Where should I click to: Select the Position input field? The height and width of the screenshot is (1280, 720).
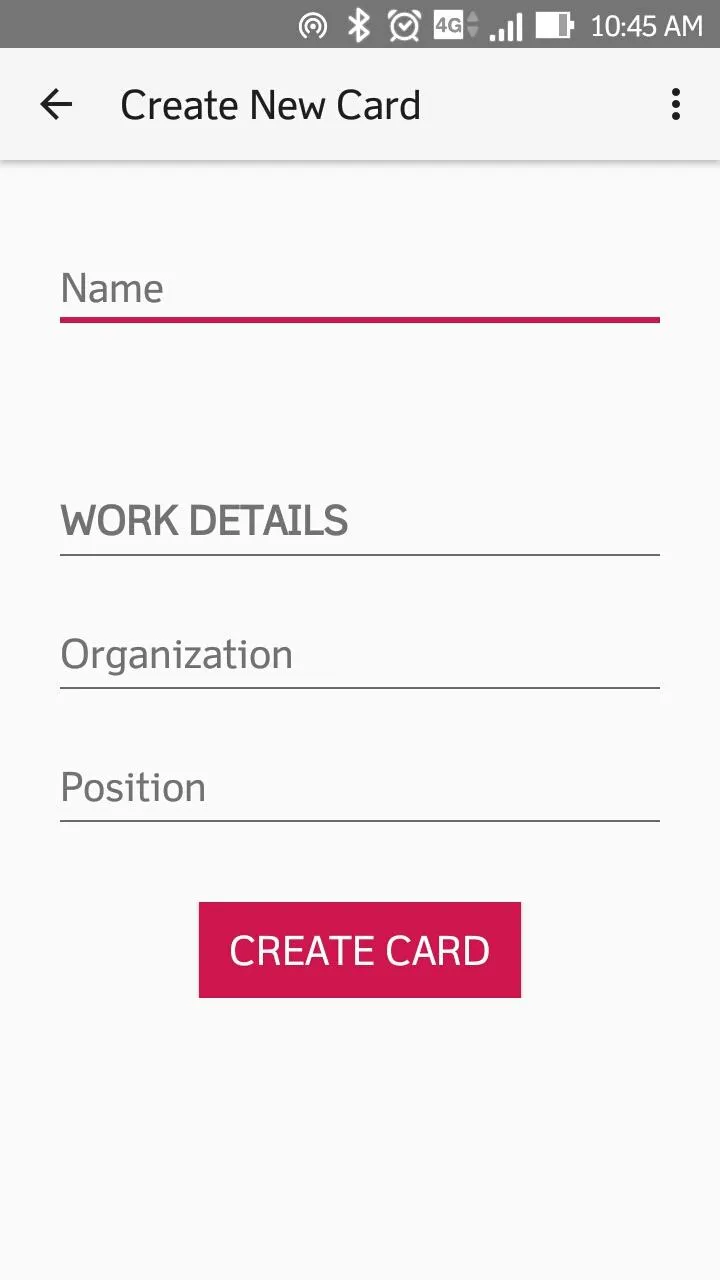[x=360, y=788]
